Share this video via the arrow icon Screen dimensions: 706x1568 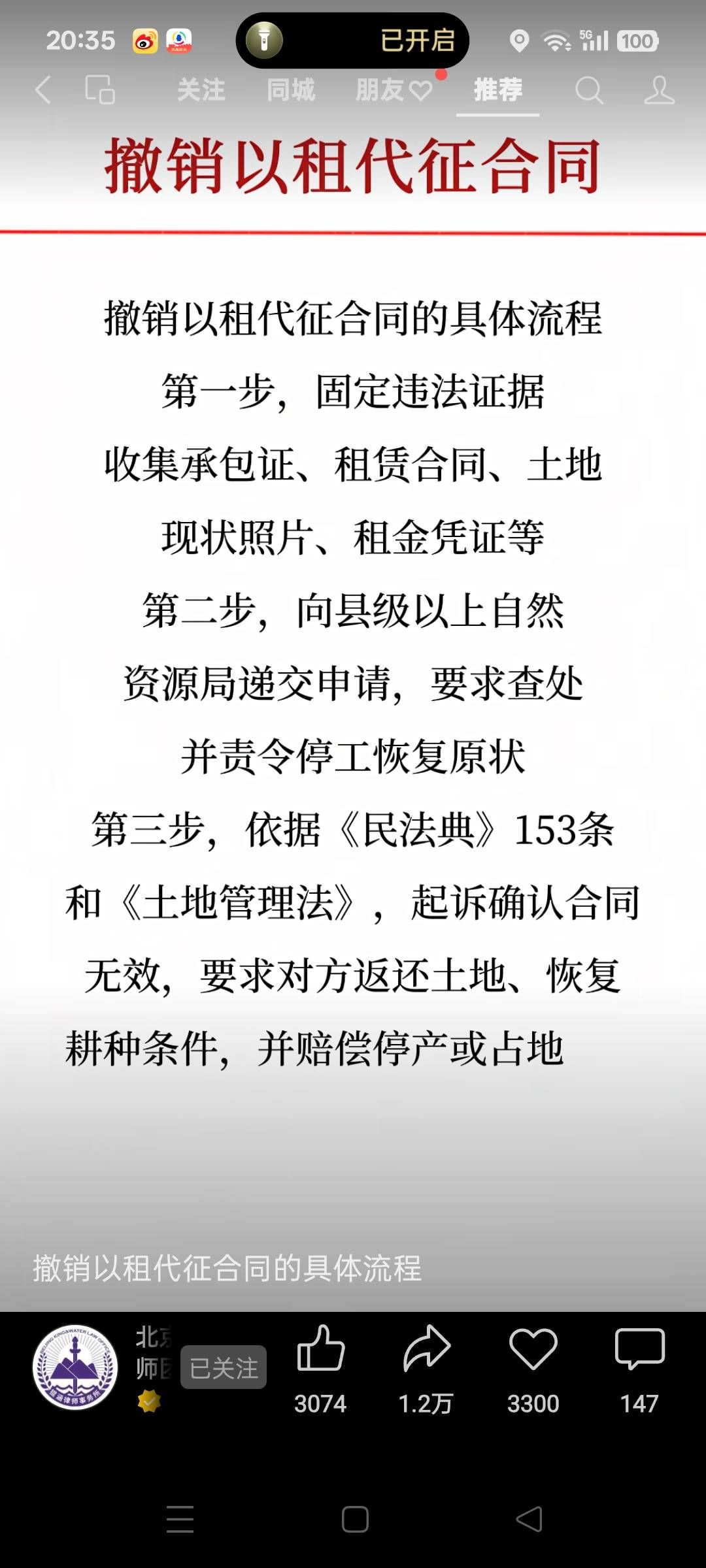[426, 1349]
